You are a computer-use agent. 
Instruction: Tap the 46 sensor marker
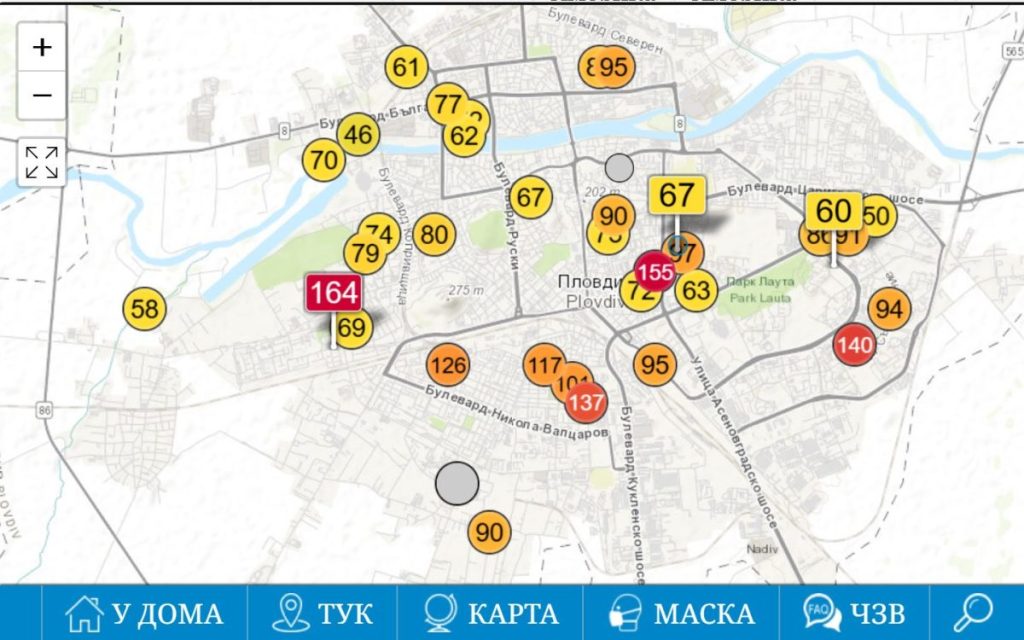click(x=358, y=135)
